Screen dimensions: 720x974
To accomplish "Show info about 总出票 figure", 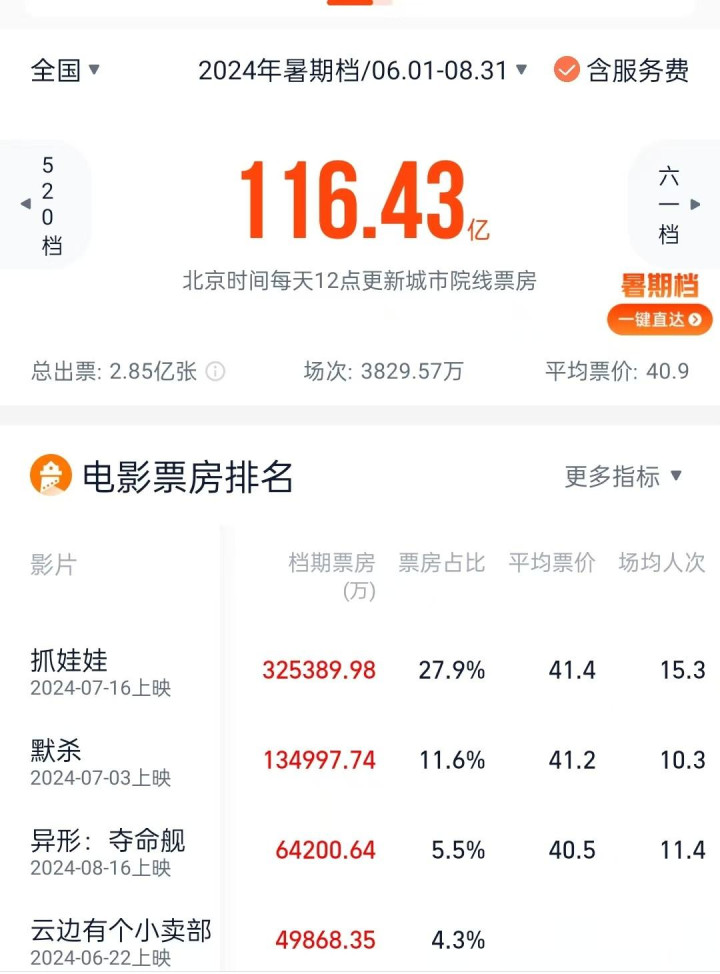I will (215, 371).
